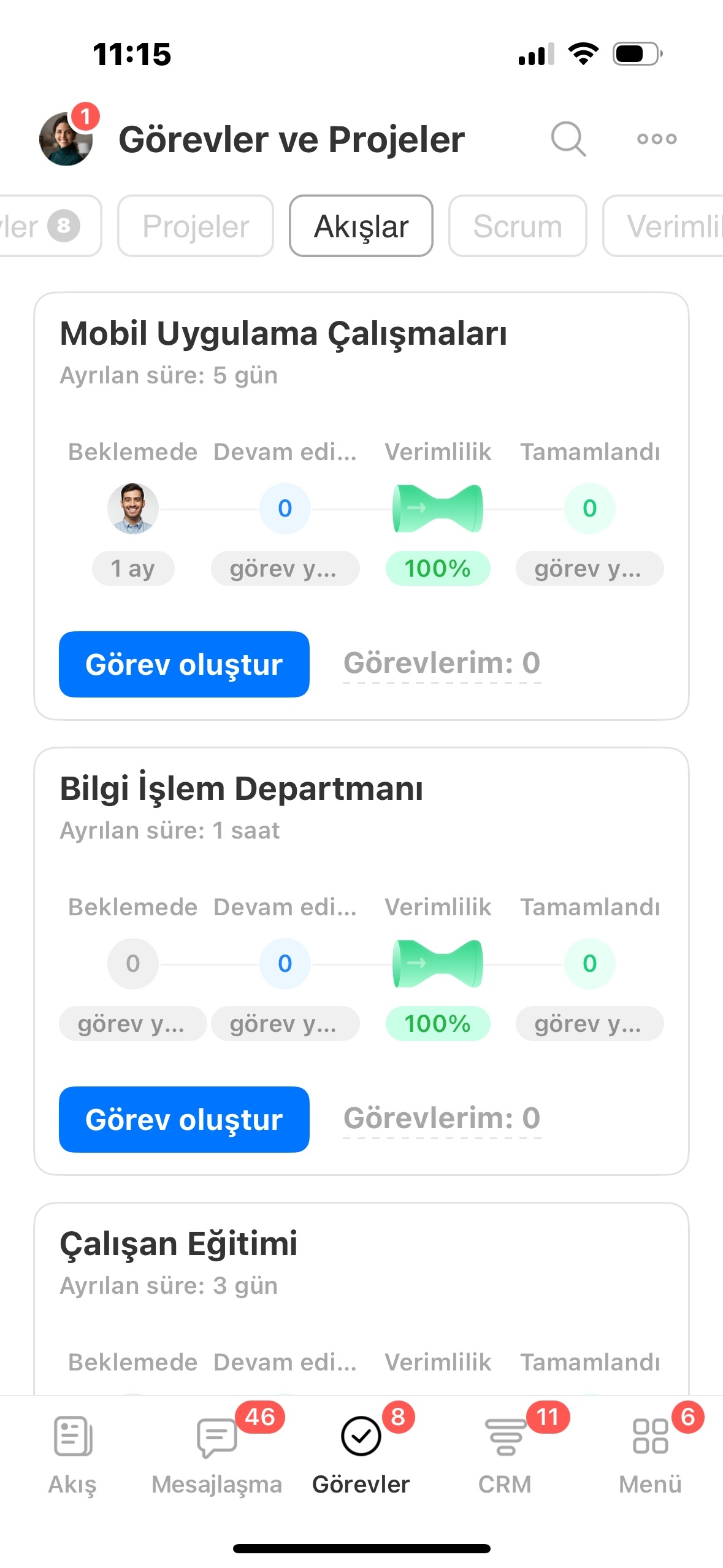Open the profile avatar with notification badge
Image resolution: width=723 pixels, height=1568 pixels.
pyautogui.click(x=67, y=137)
